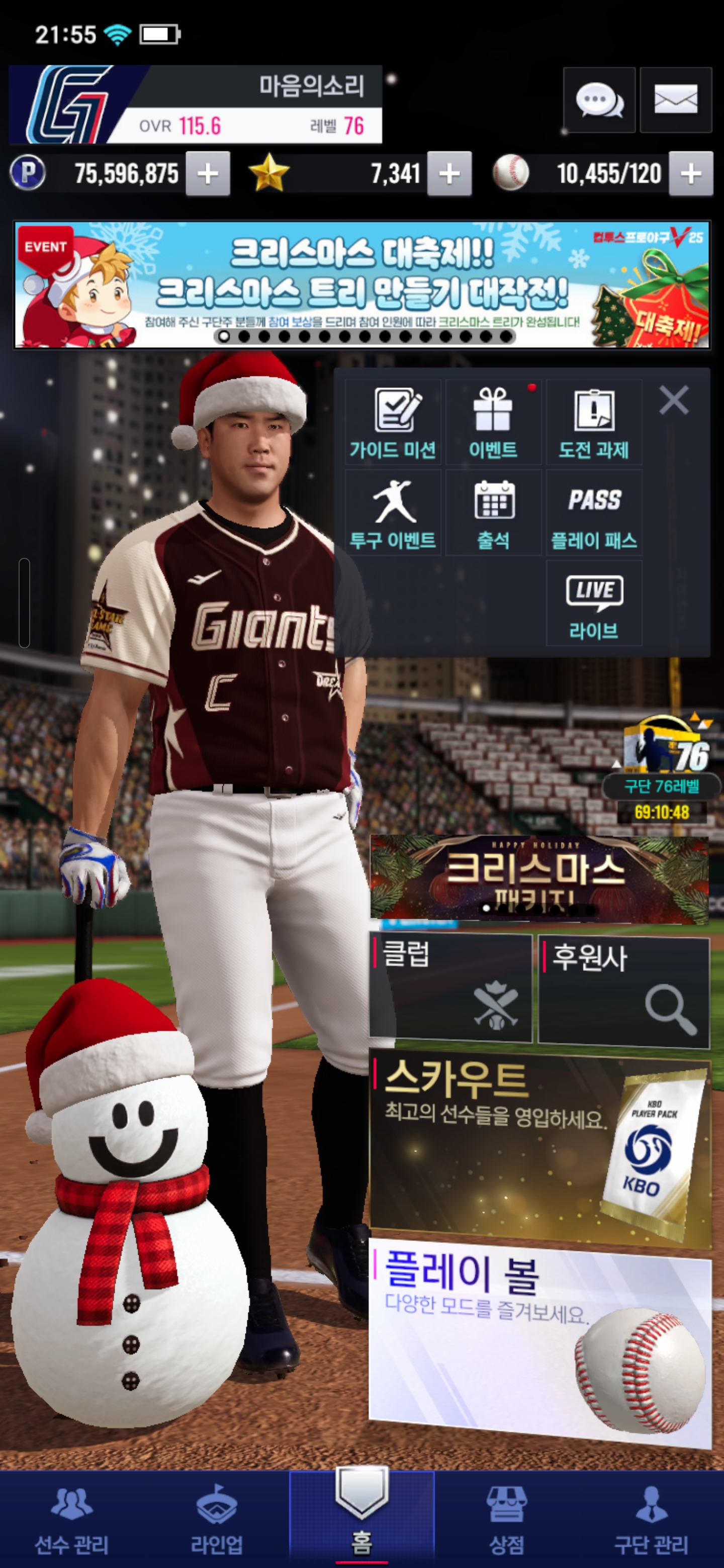Close the quick menu panel

[673, 401]
